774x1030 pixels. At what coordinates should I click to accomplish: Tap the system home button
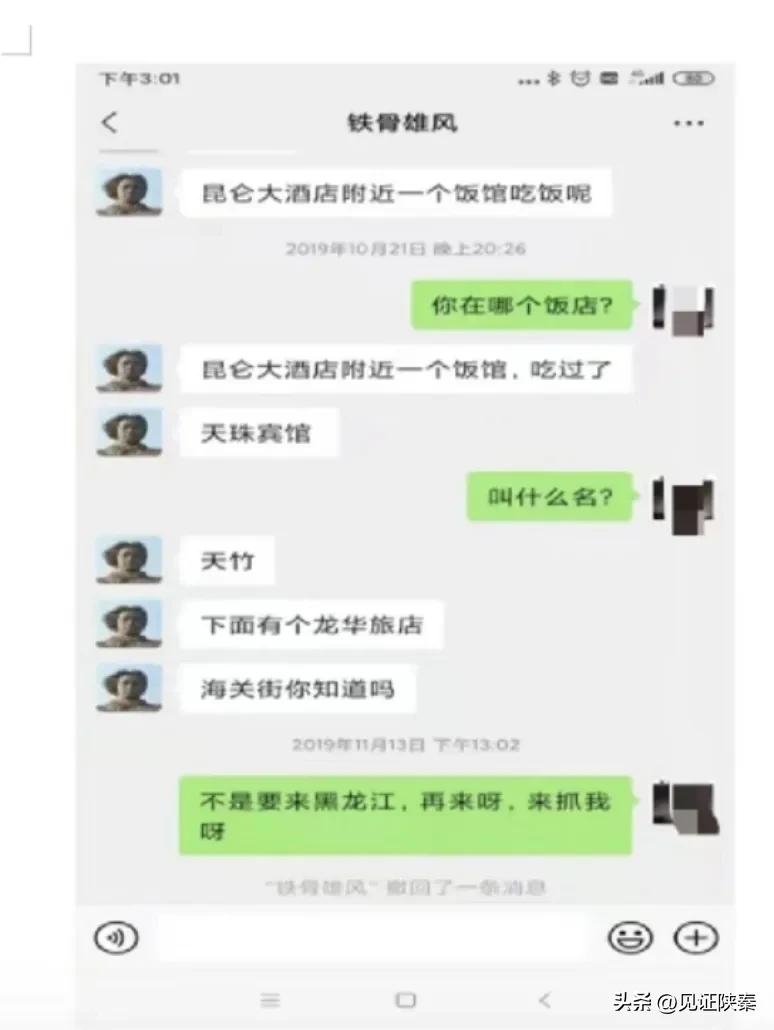click(405, 999)
